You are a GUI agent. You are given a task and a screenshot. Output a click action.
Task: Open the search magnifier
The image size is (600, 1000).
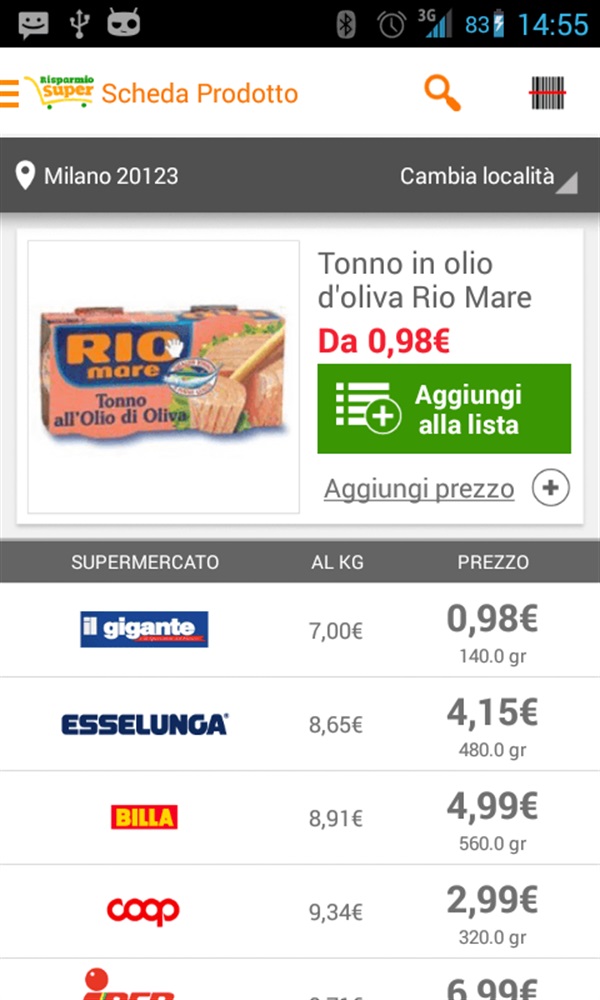point(442,93)
